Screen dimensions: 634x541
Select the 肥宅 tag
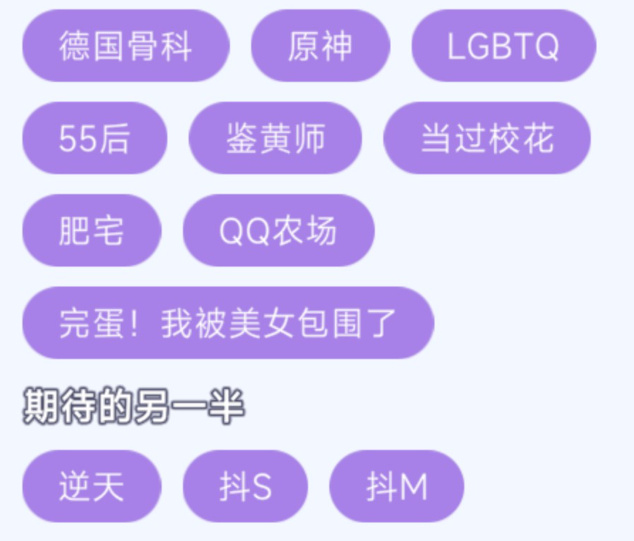[91, 230]
